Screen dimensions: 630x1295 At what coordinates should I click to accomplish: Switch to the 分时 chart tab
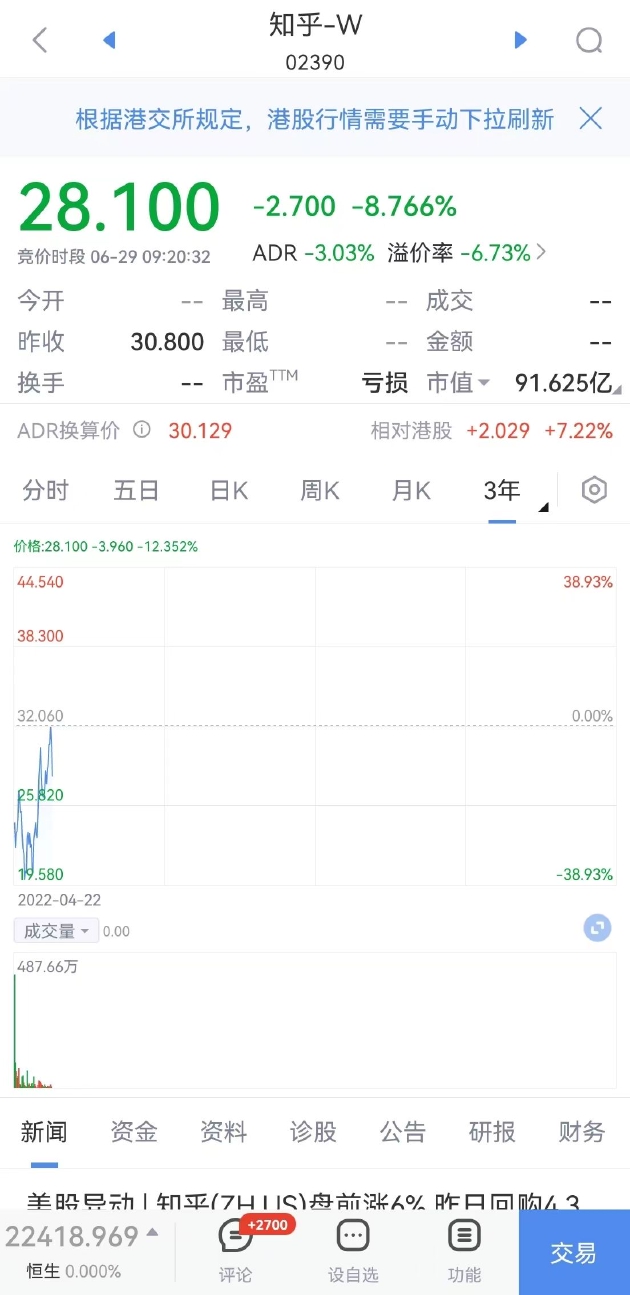(46, 490)
